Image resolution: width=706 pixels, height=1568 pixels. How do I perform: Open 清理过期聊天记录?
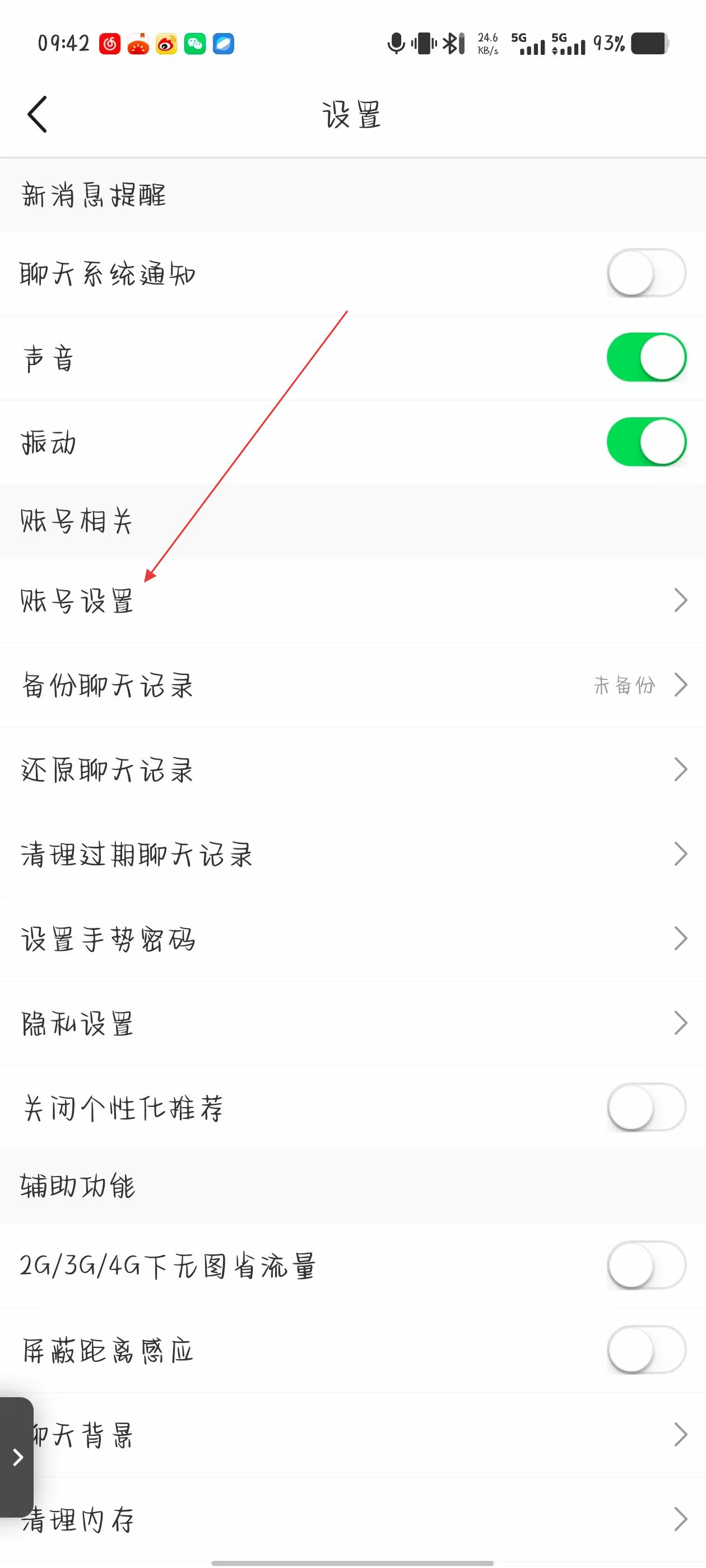coord(352,854)
